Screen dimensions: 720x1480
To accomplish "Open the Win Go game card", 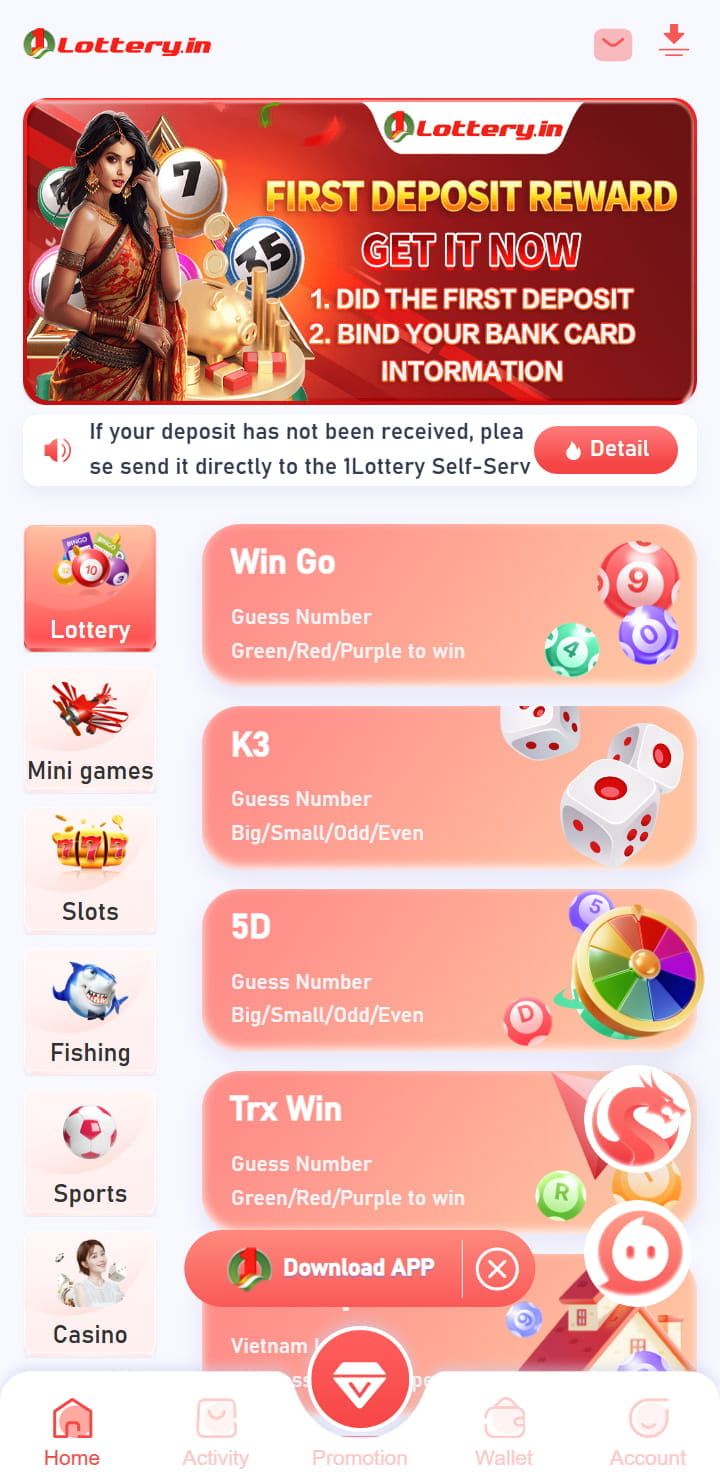I will point(400,604).
